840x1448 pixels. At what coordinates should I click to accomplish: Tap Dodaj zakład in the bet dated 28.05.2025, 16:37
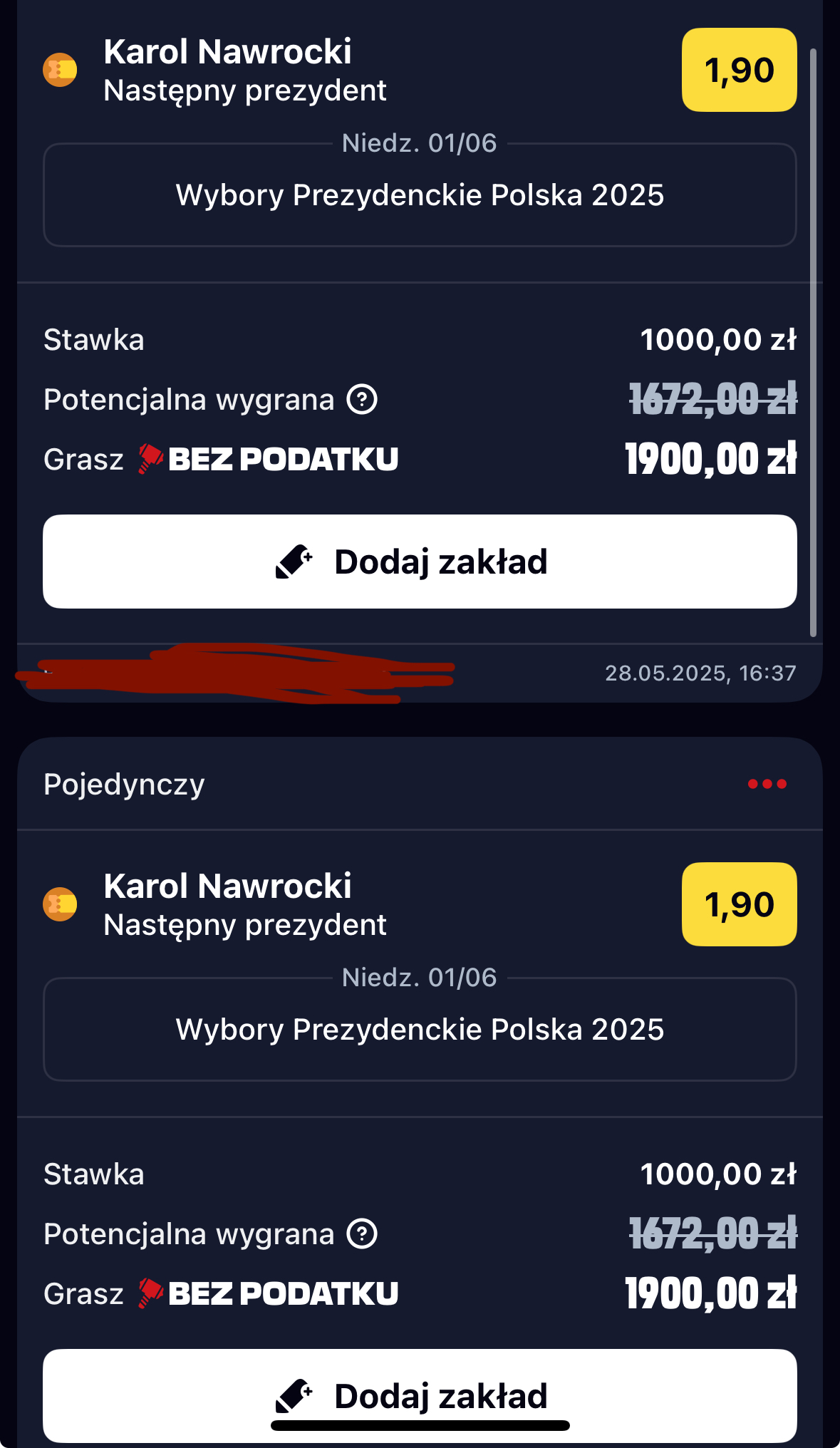pos(419,562)
